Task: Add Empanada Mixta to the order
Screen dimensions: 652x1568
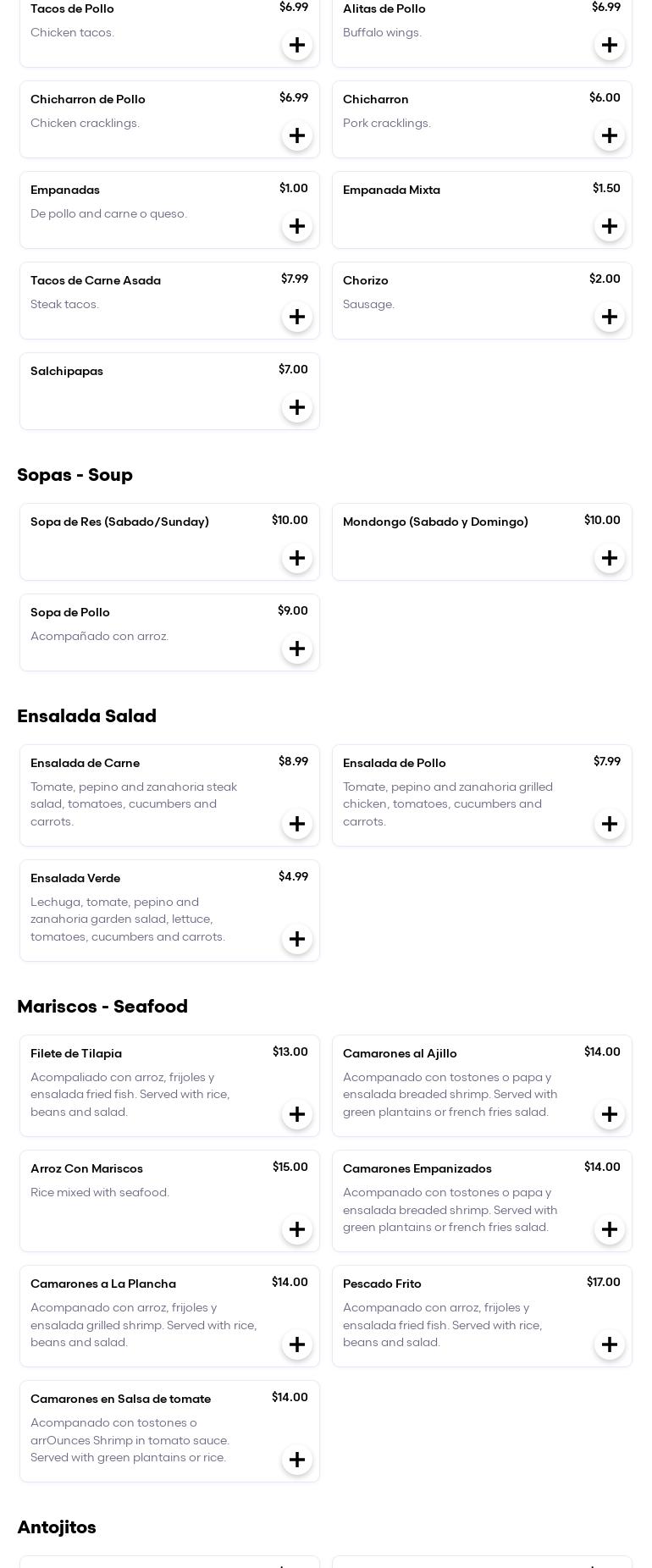Action: coord(609,225)
